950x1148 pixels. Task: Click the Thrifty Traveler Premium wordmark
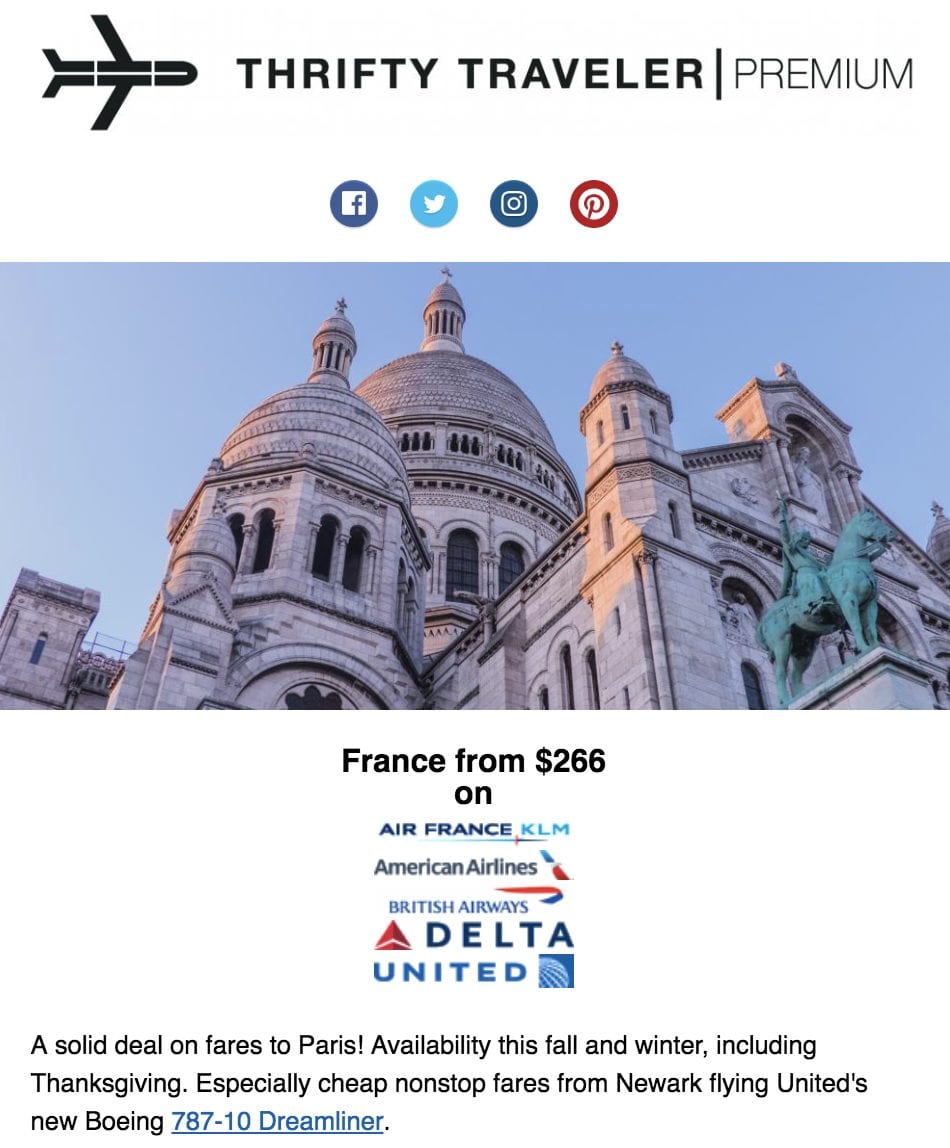pyautogui.click(x=570, y=72)
